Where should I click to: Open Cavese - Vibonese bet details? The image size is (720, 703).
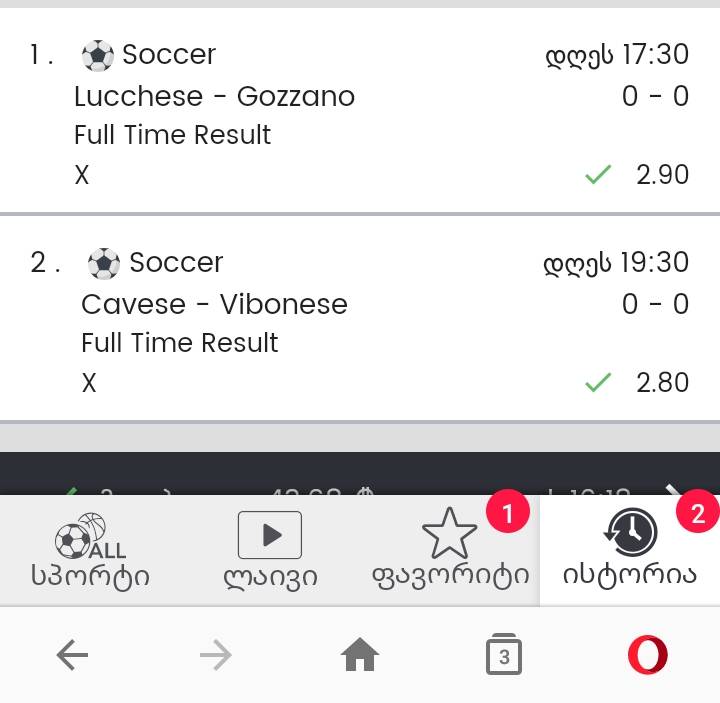pos(214,305)
